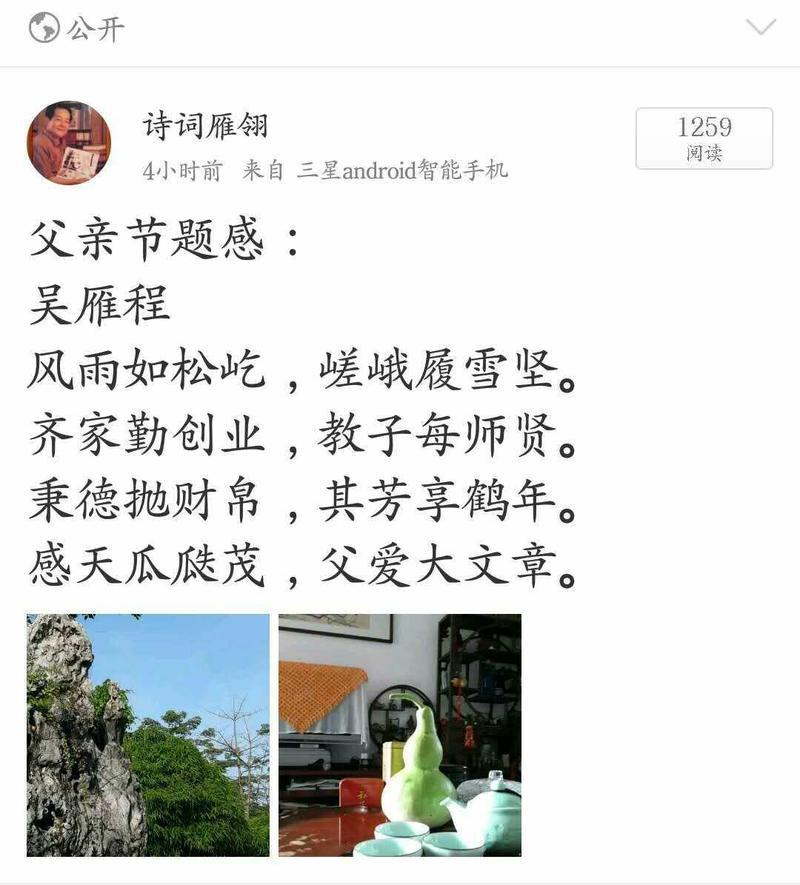
Task: Tap the 1259 阅读 read count button
Action: (704, 138)
